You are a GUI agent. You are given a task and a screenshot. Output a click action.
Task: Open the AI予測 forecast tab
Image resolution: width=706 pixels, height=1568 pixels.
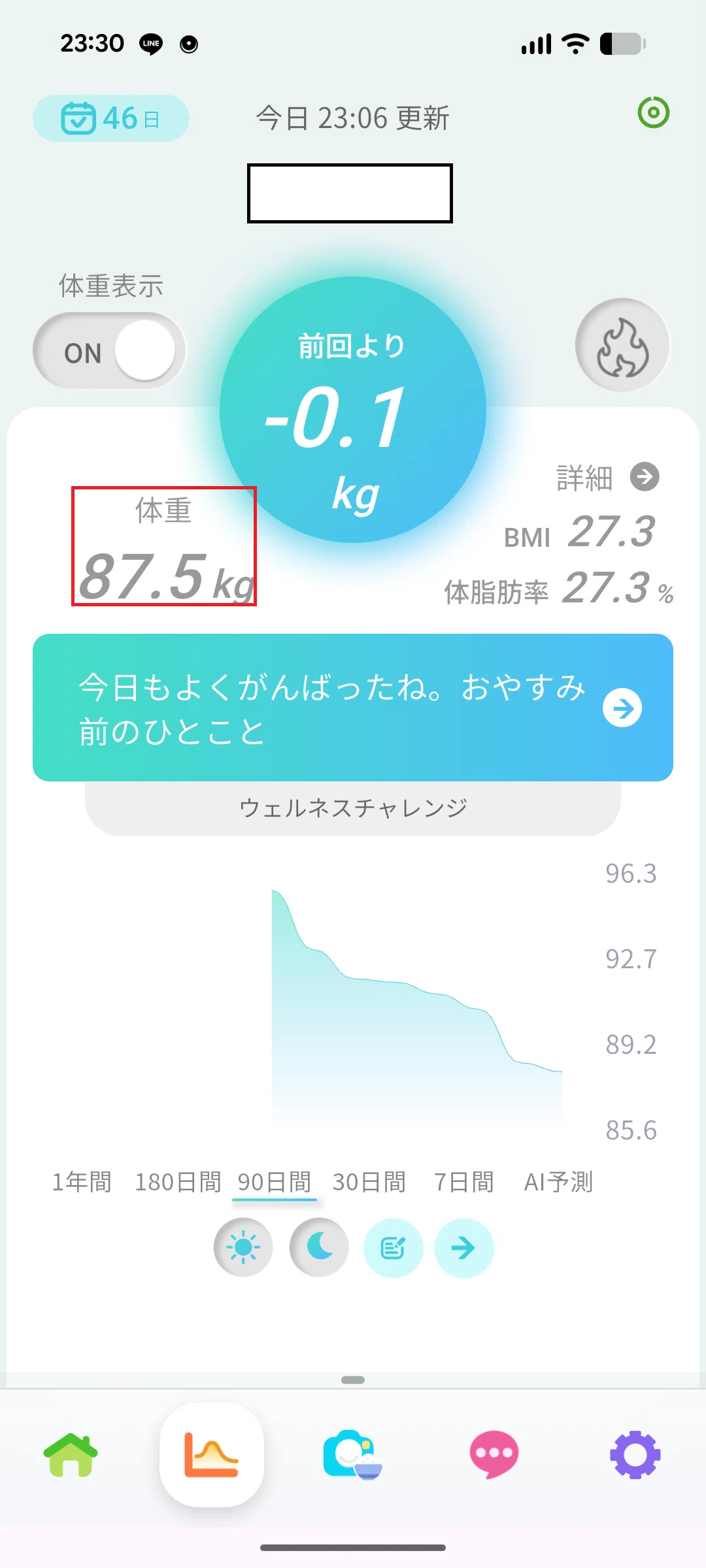[x=558, y=1182]
